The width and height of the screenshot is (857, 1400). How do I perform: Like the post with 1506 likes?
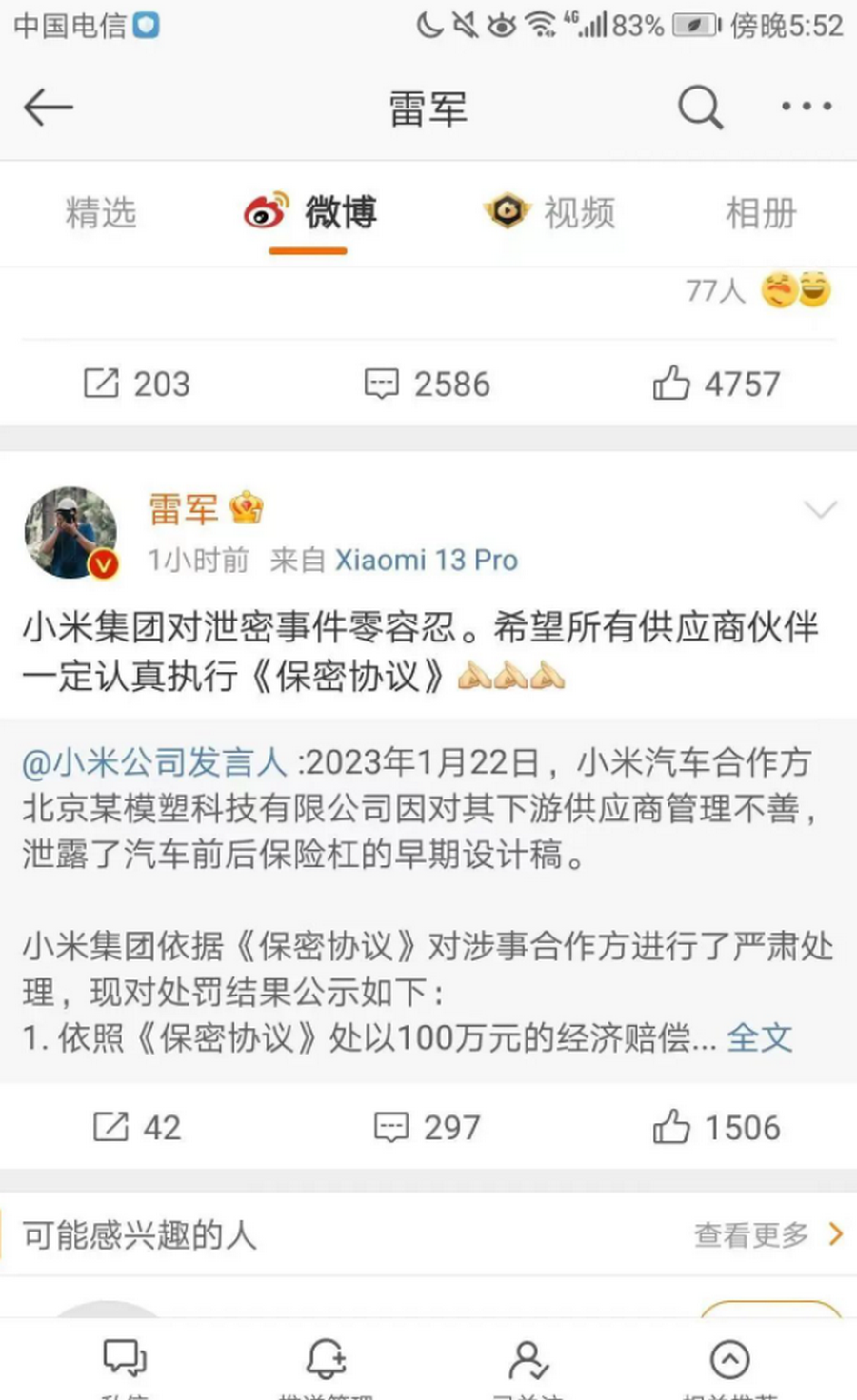(x=716, y=1127)
